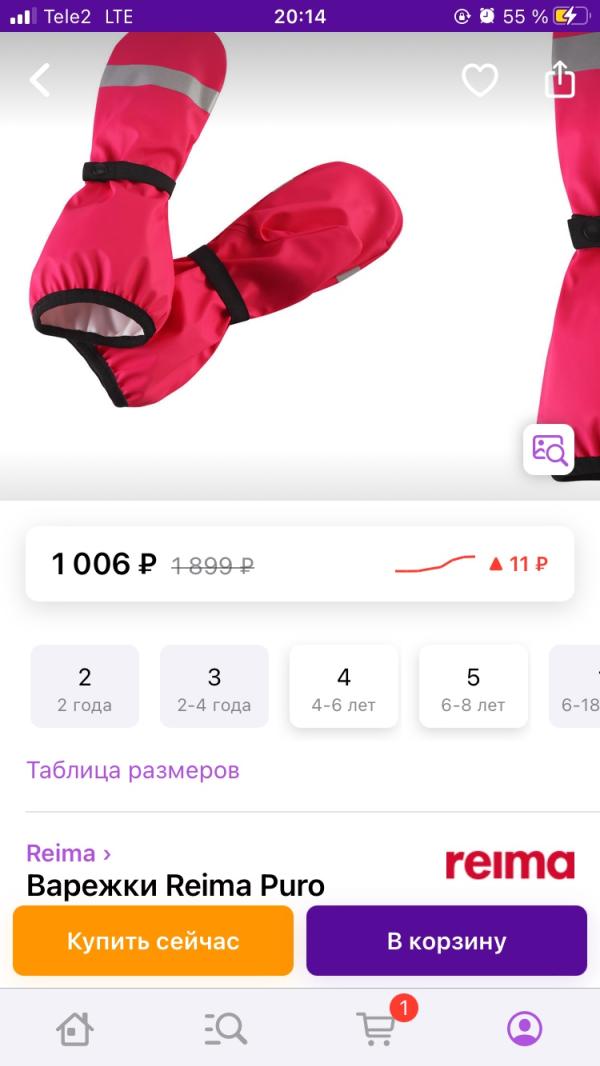Open the catalog search tab

point(225,1029)
